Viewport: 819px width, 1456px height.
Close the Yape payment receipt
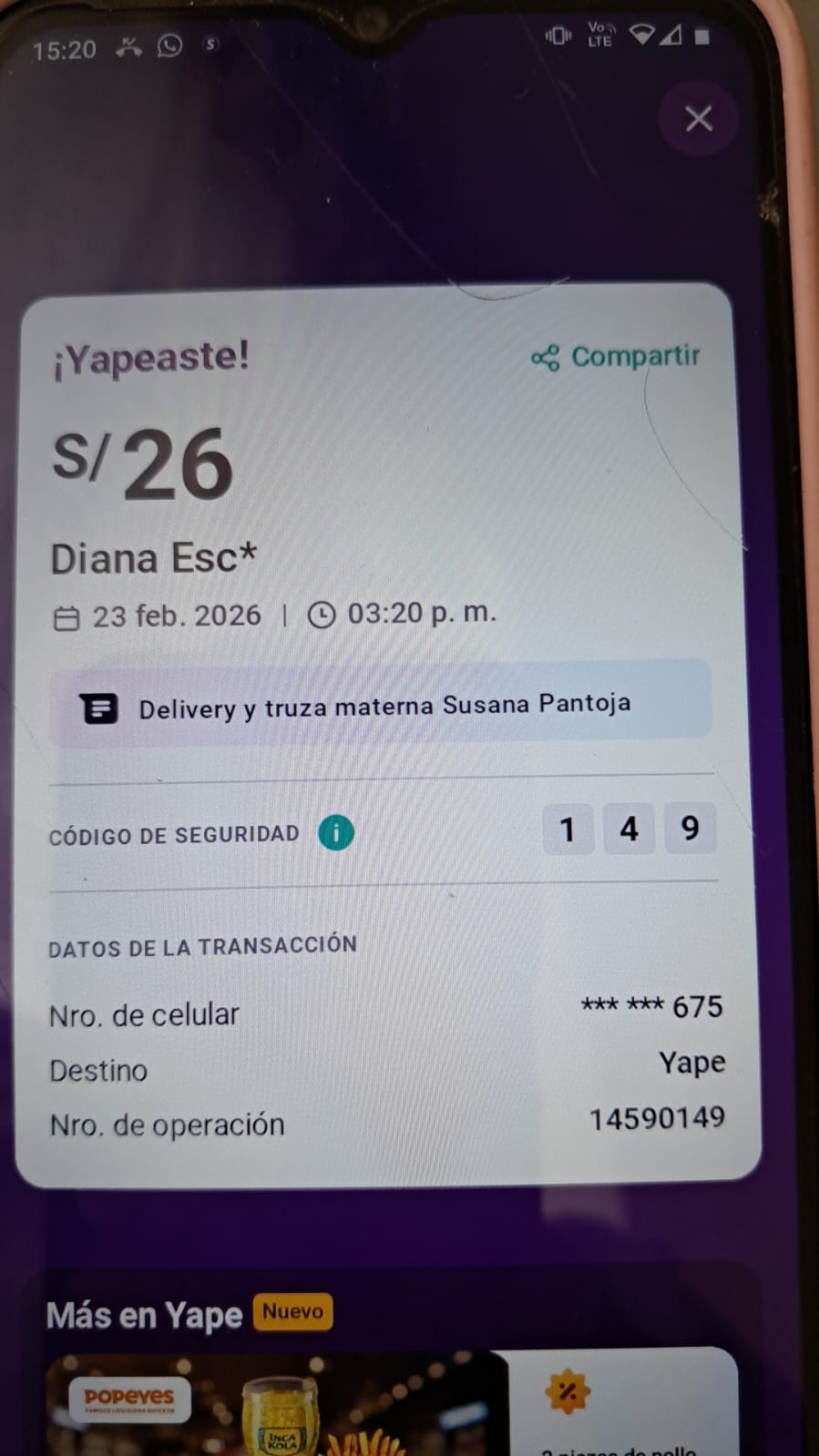coord(698,118)
